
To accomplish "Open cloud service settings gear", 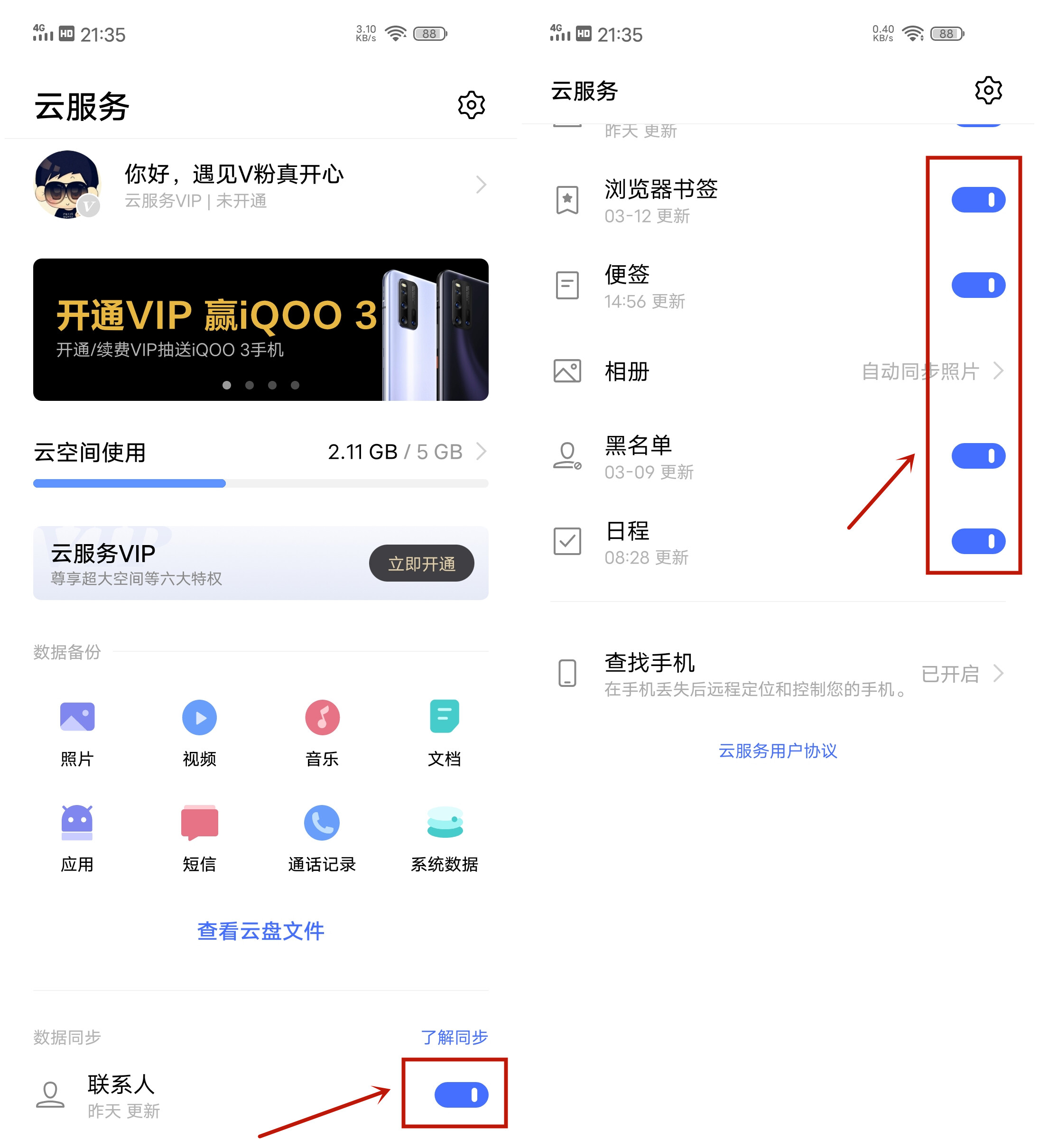I will (471, 104).
